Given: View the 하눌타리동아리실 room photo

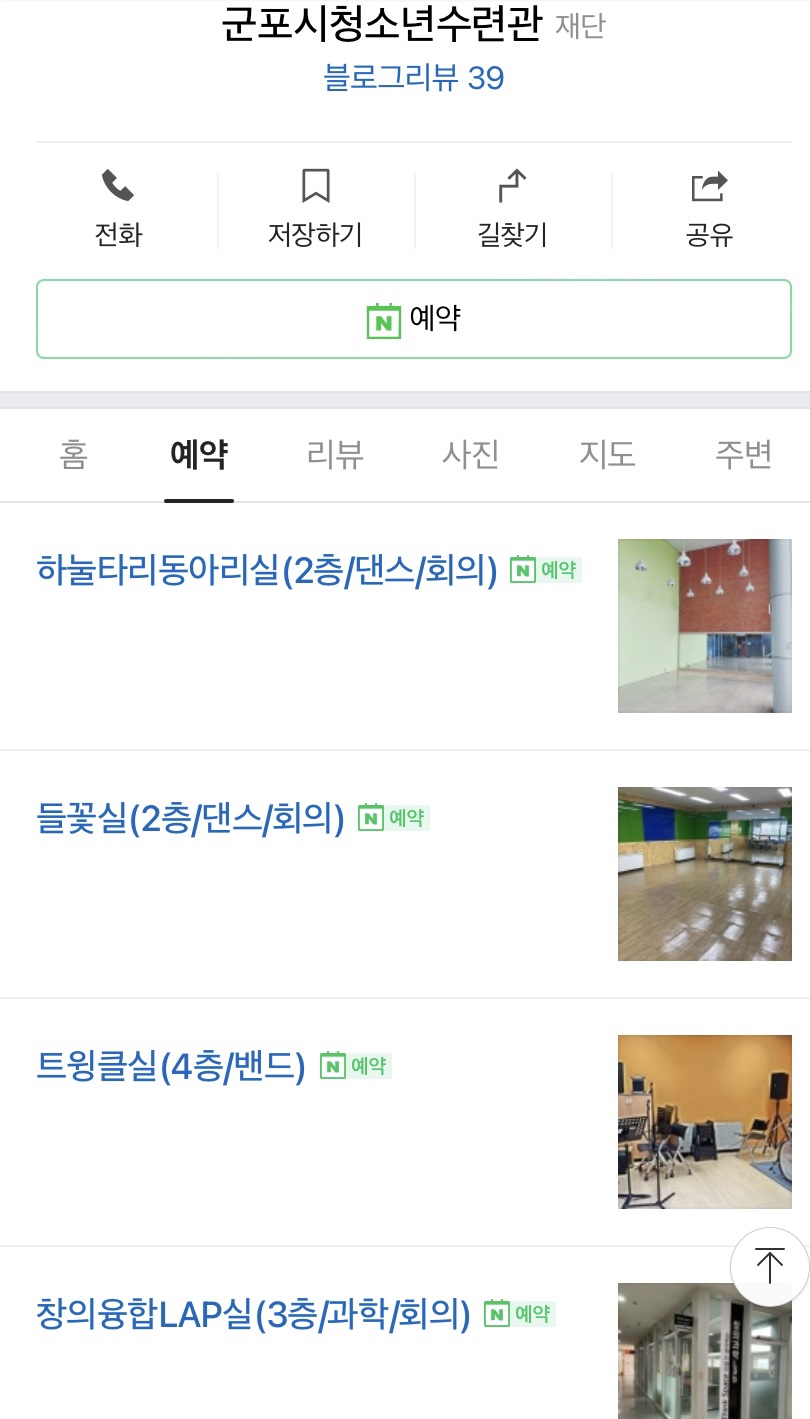Looking at the screenshot, I should 704,626.
